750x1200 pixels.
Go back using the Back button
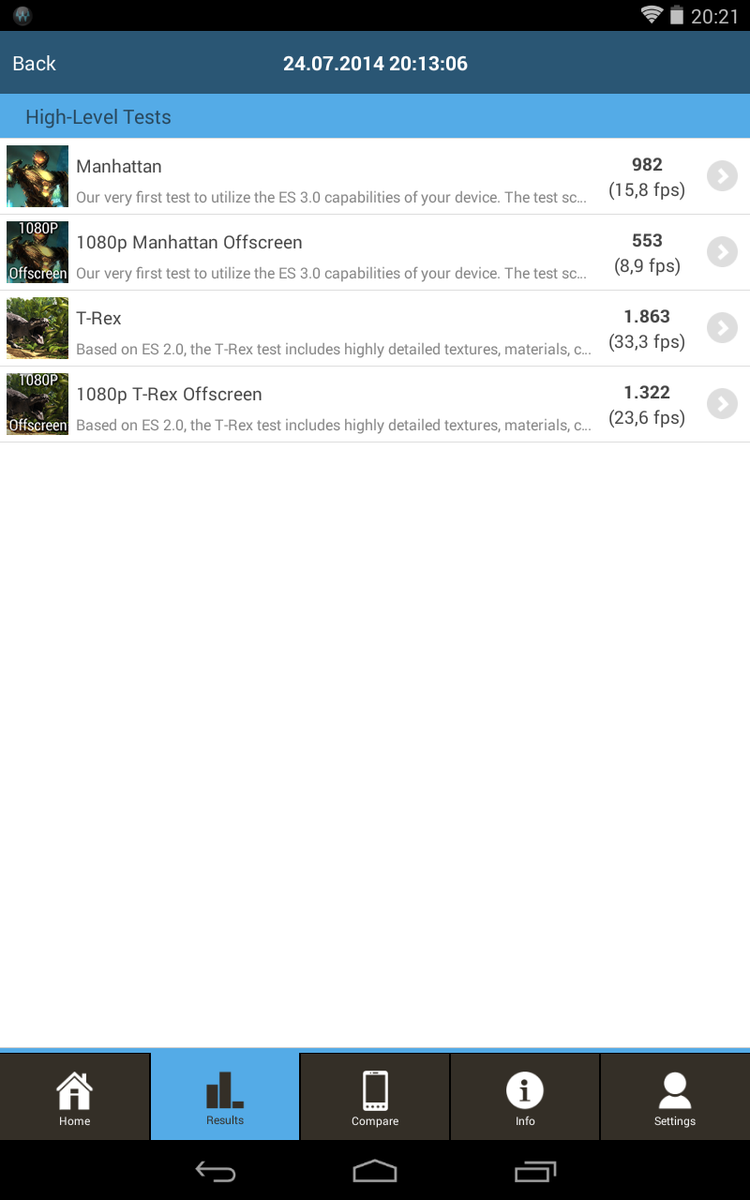tap(34, 63)
